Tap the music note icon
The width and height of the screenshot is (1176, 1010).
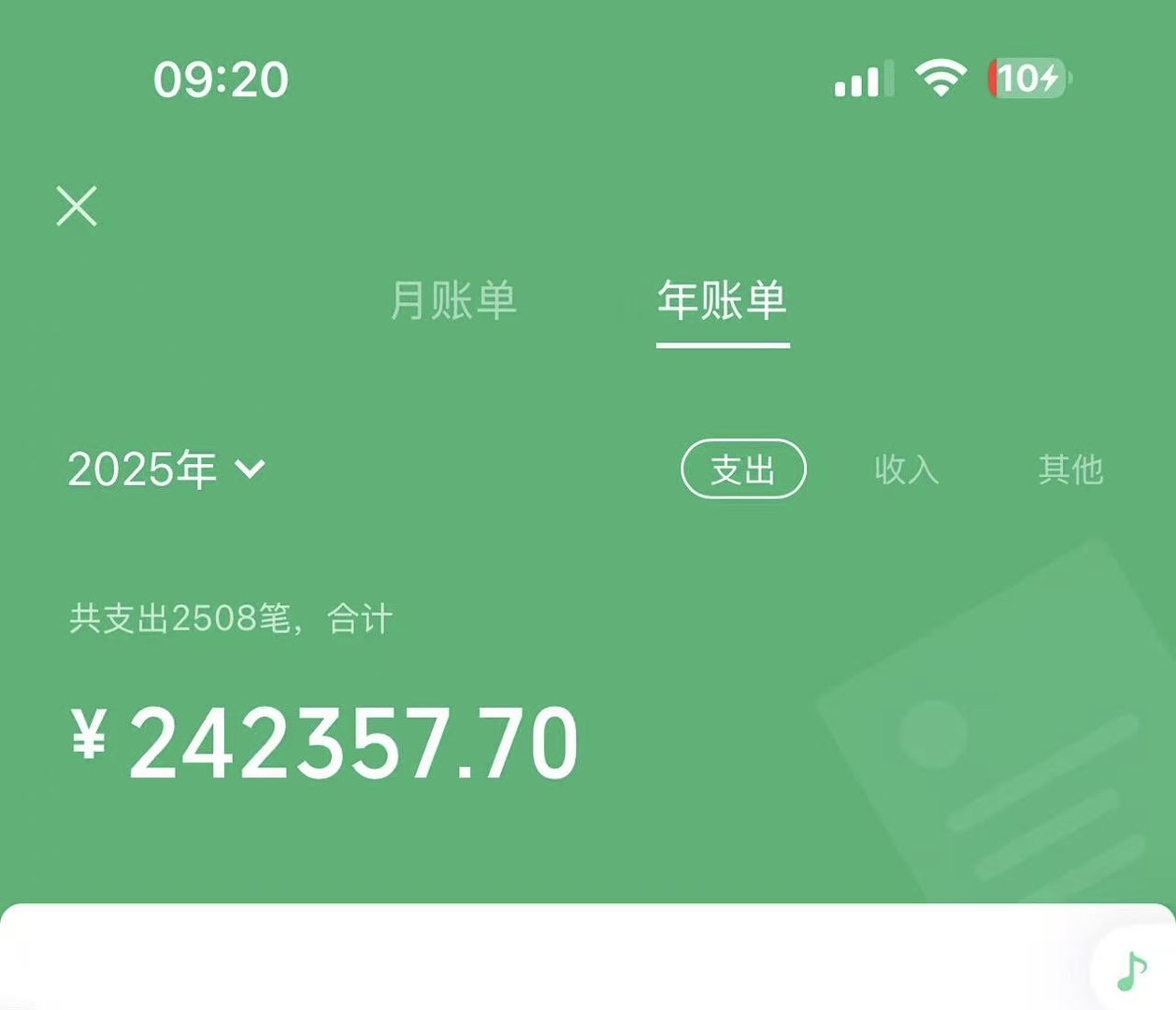[x=1133, y=972]
